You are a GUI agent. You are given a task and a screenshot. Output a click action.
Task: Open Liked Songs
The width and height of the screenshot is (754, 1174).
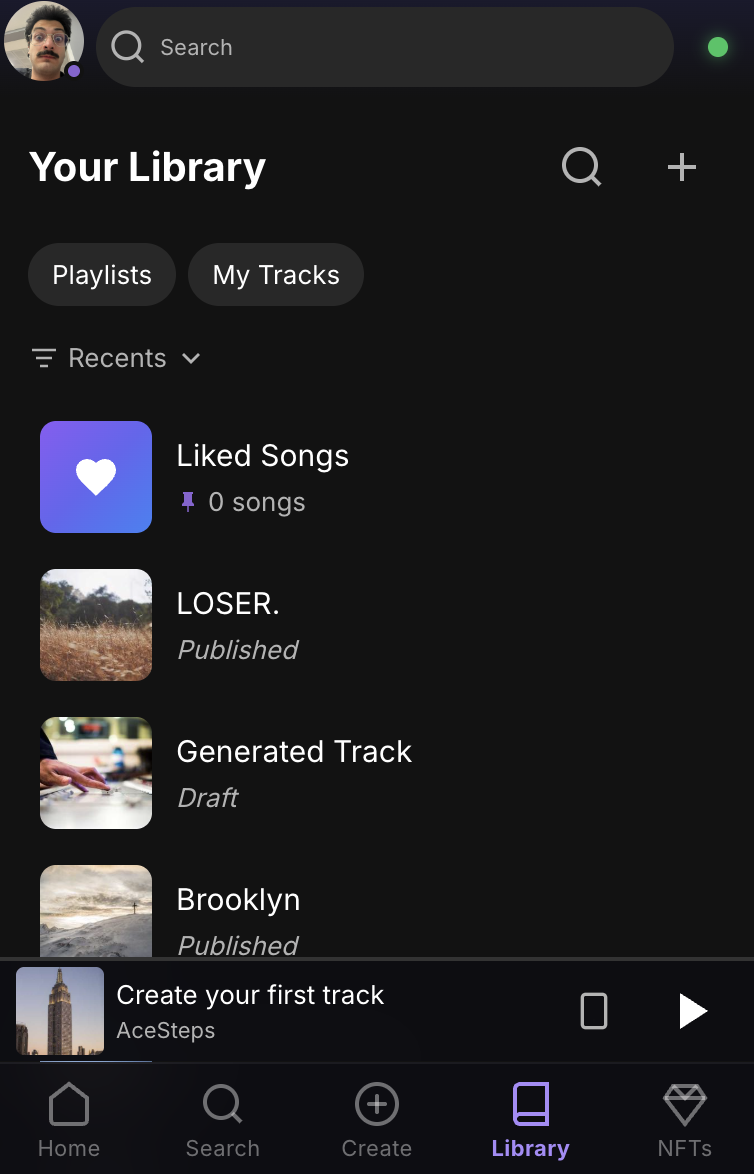tap(262, 477)
